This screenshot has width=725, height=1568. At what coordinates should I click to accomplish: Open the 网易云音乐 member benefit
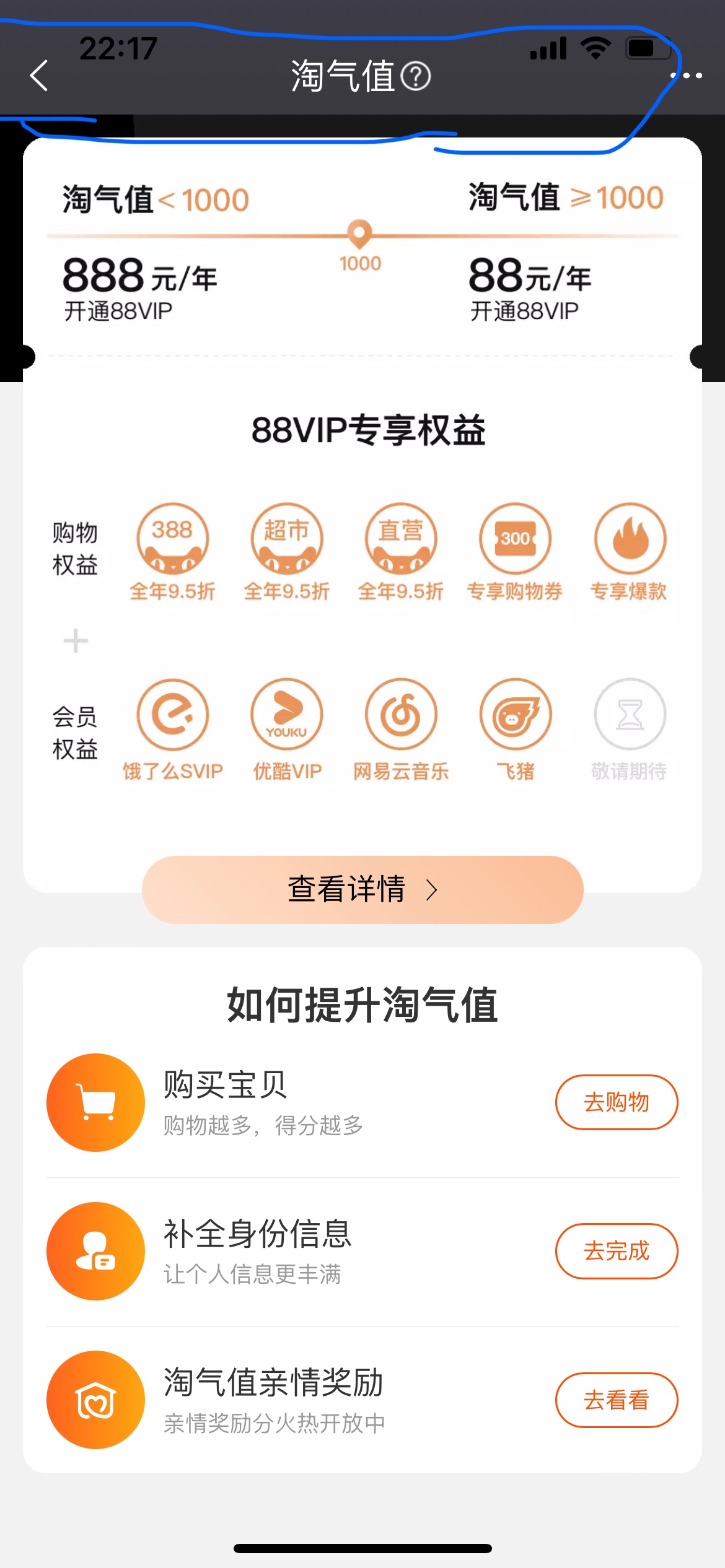click(401, 715)
